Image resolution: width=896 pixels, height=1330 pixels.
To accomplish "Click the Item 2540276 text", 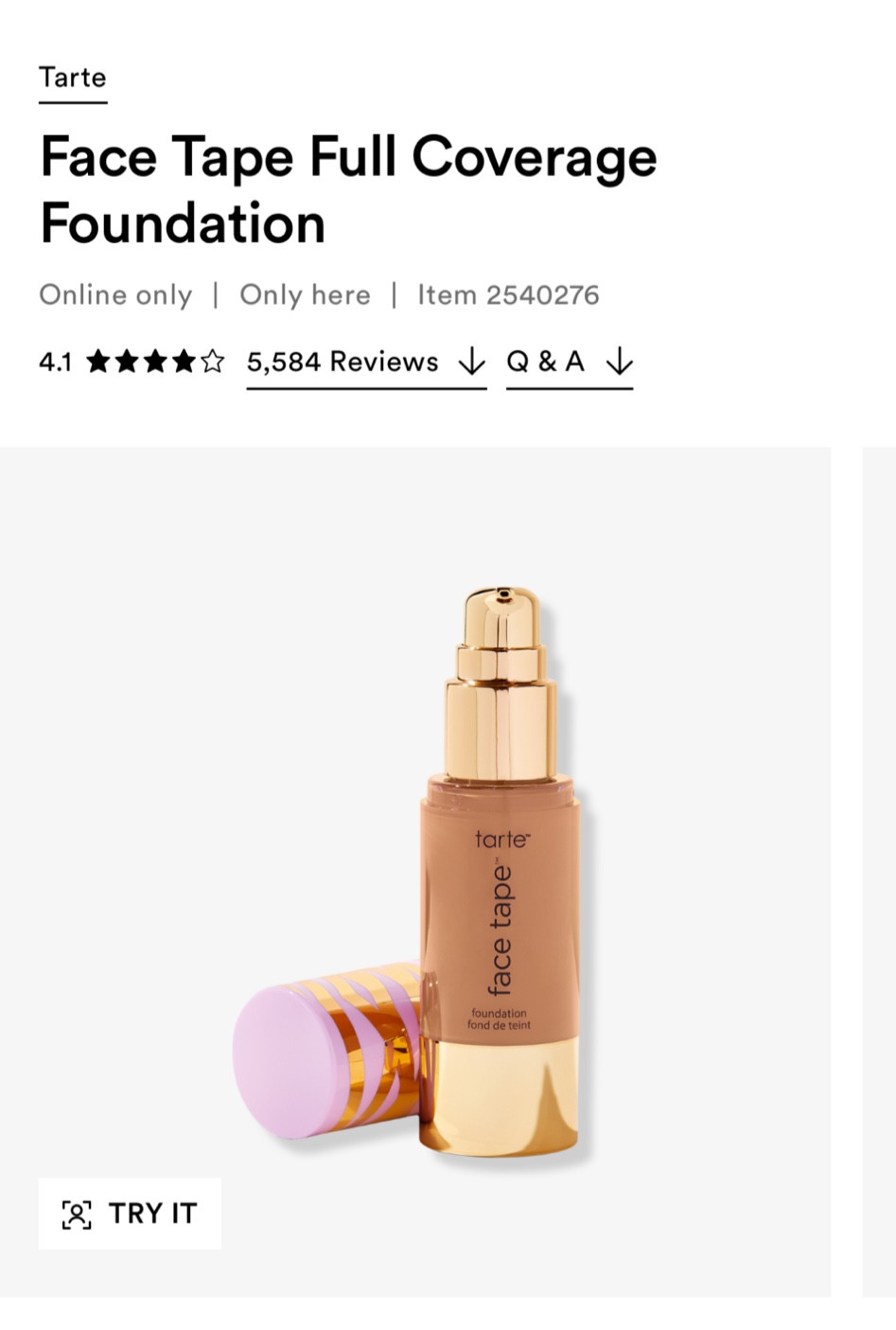I will coord(508,294).
